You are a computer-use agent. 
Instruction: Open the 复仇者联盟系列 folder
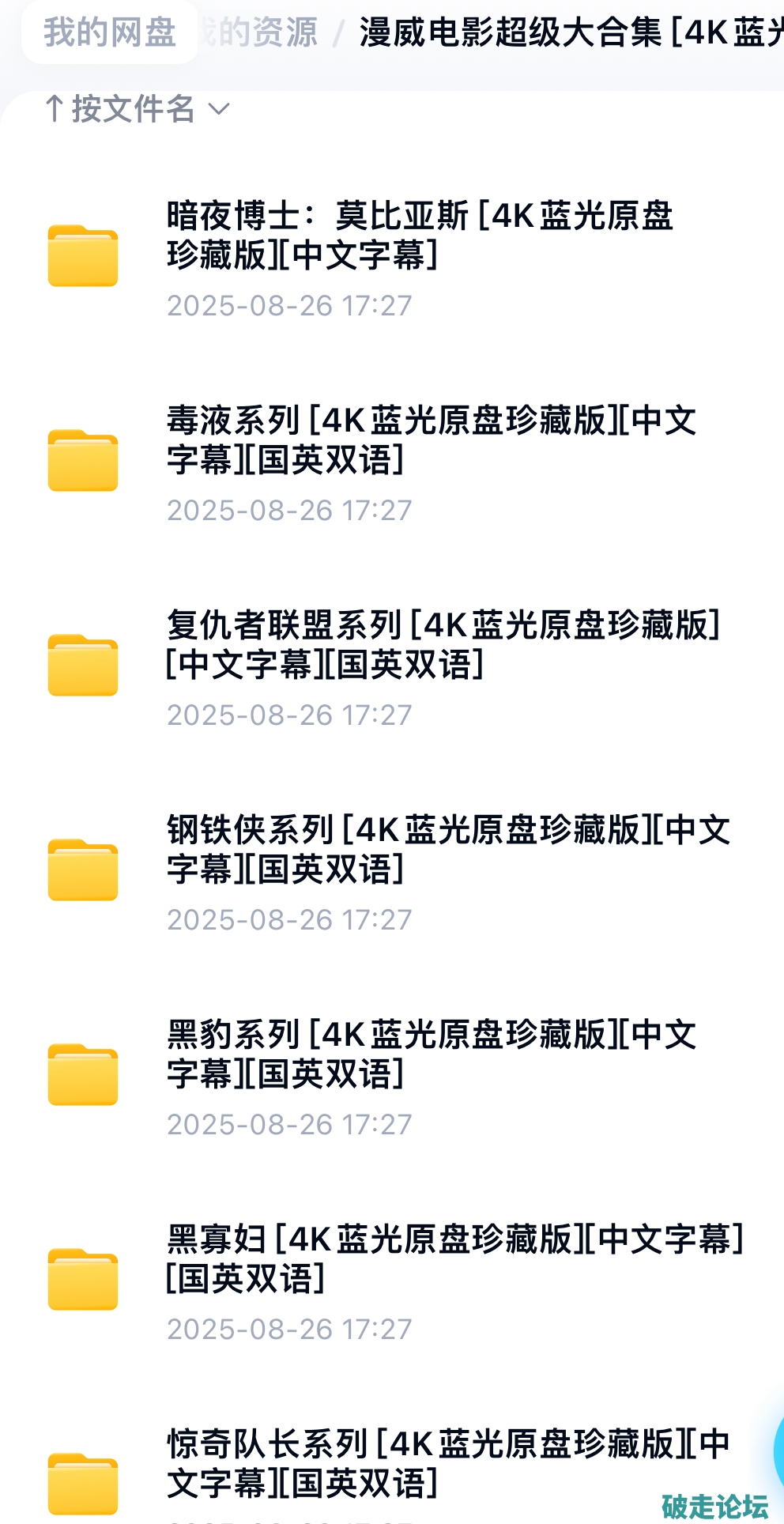pos(443,645)
